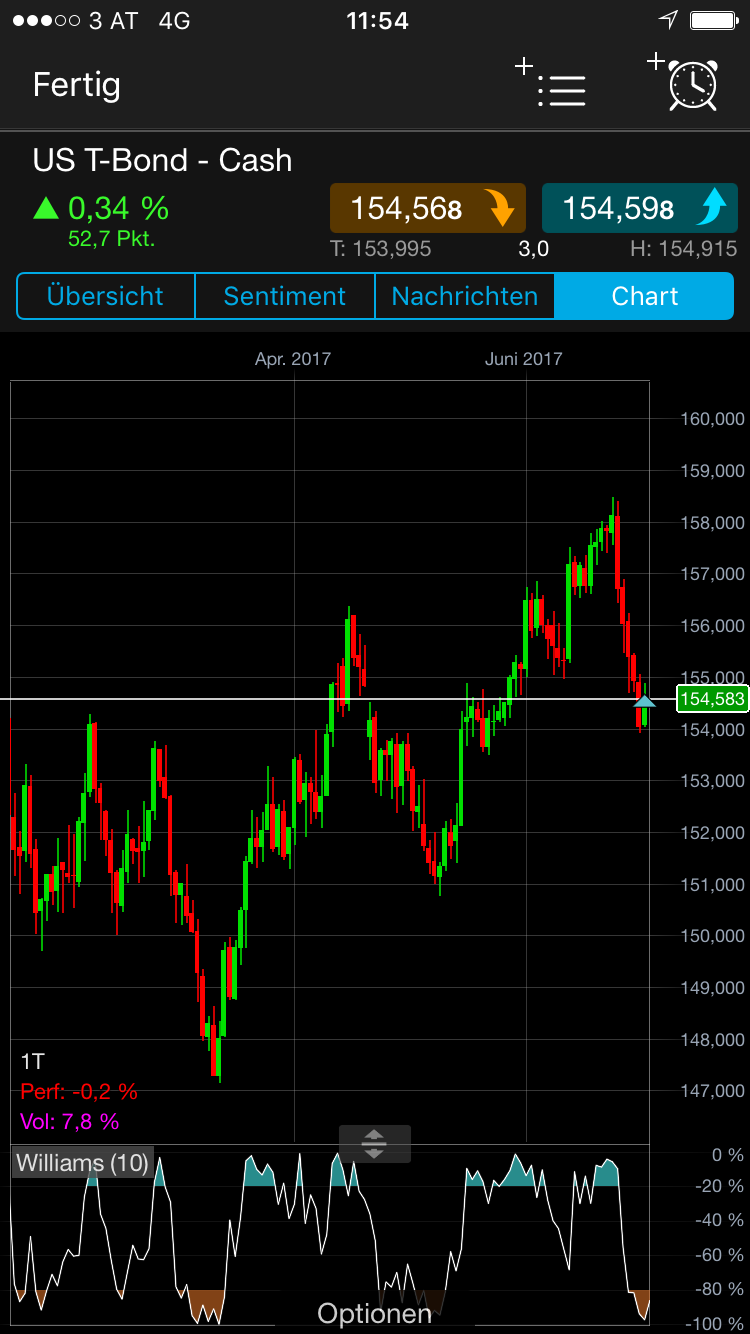This screenshot has width=750, height=1334.
Task: Open the Sentiment tab
Action: (284, 296)
